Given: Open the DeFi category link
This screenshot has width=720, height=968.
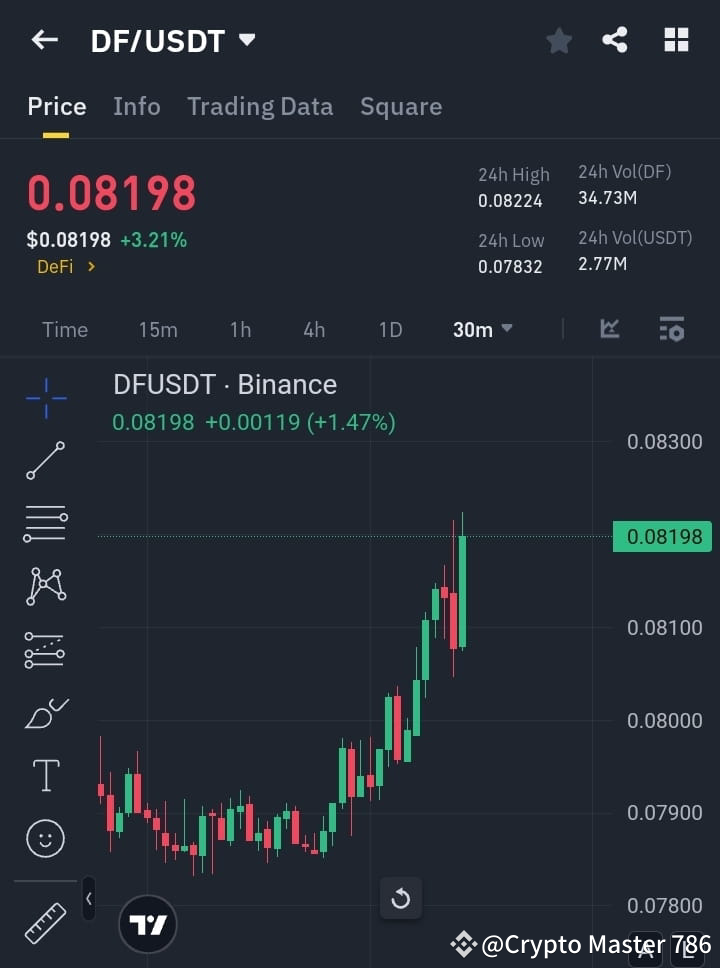Looking at the screenshot, I should pos(66,267).
